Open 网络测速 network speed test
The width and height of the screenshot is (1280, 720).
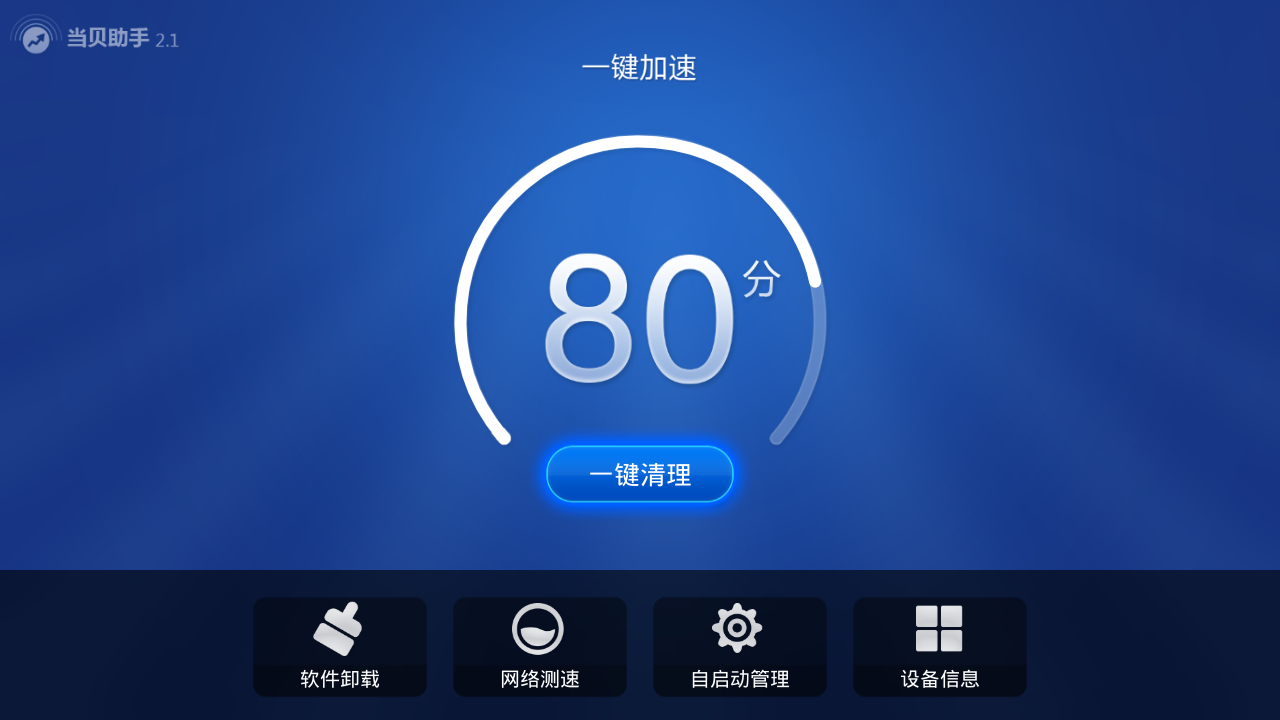540,646
